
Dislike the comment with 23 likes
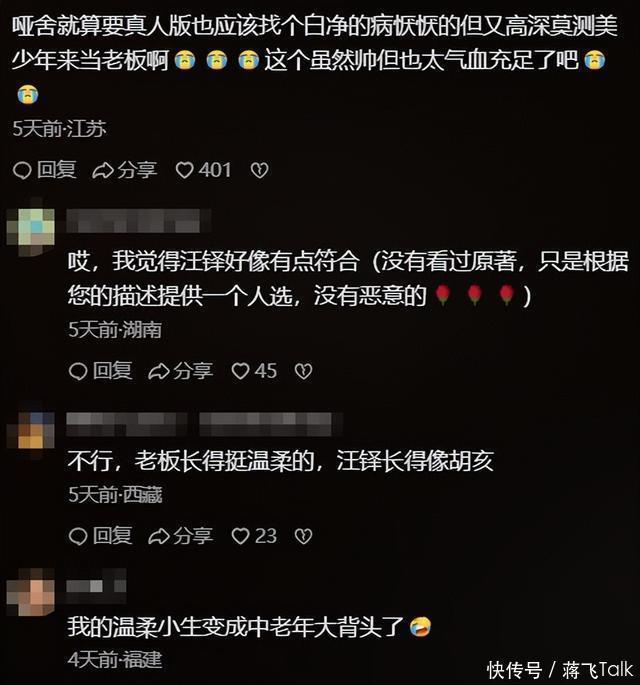coord(302,536)
